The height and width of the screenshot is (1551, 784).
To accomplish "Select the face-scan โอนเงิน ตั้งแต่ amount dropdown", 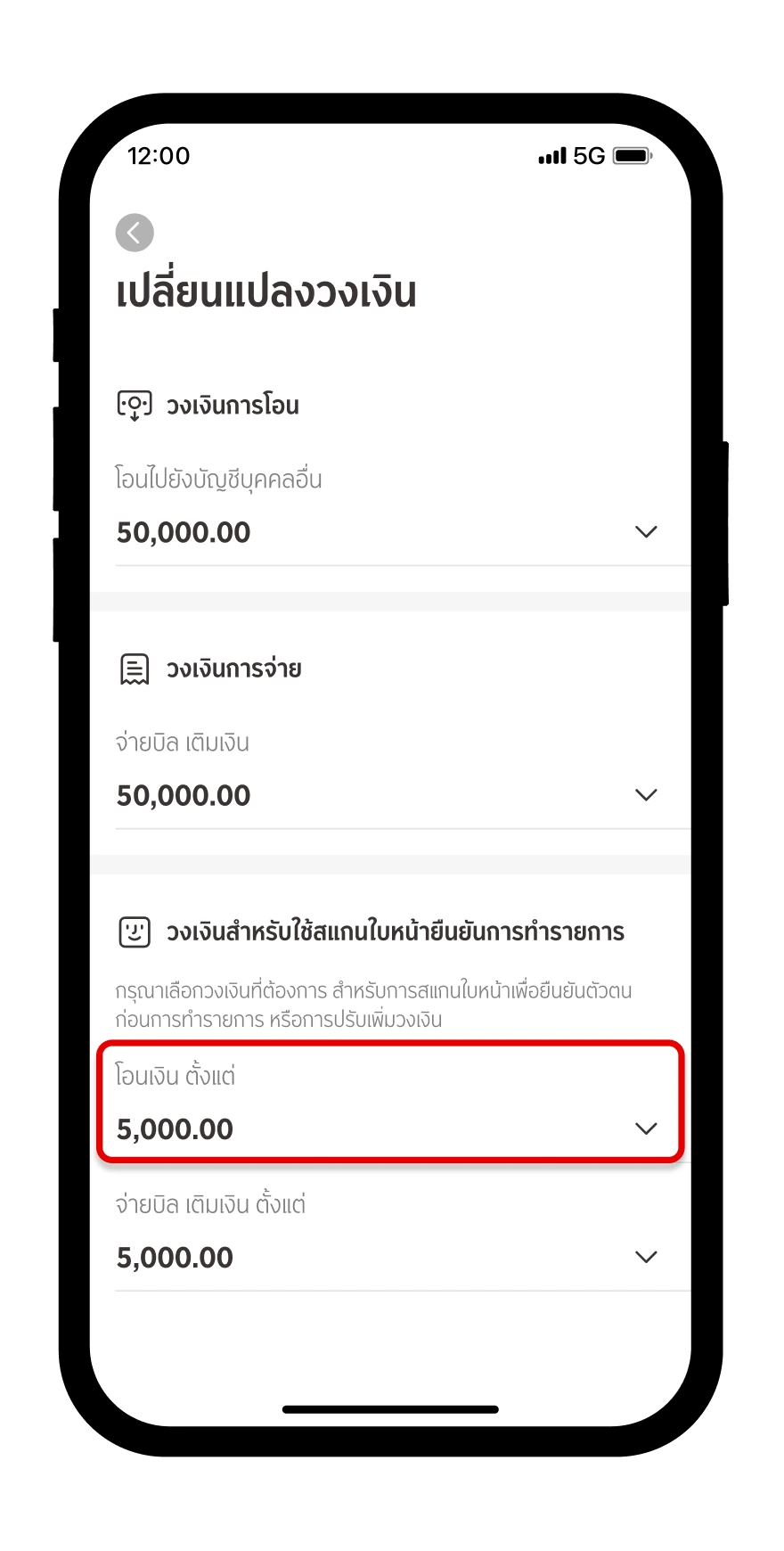I will [x=645, y=1128].
